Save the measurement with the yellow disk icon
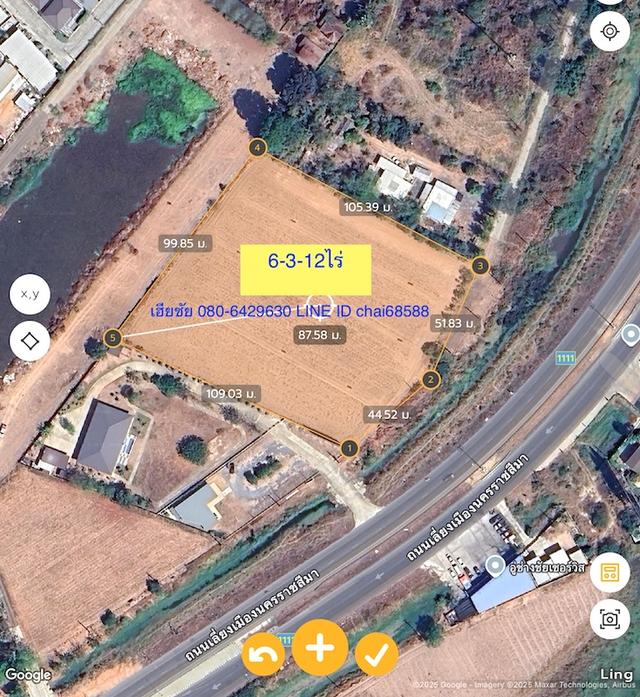Viewport: 640px width, 697px height. pos(609,573)
